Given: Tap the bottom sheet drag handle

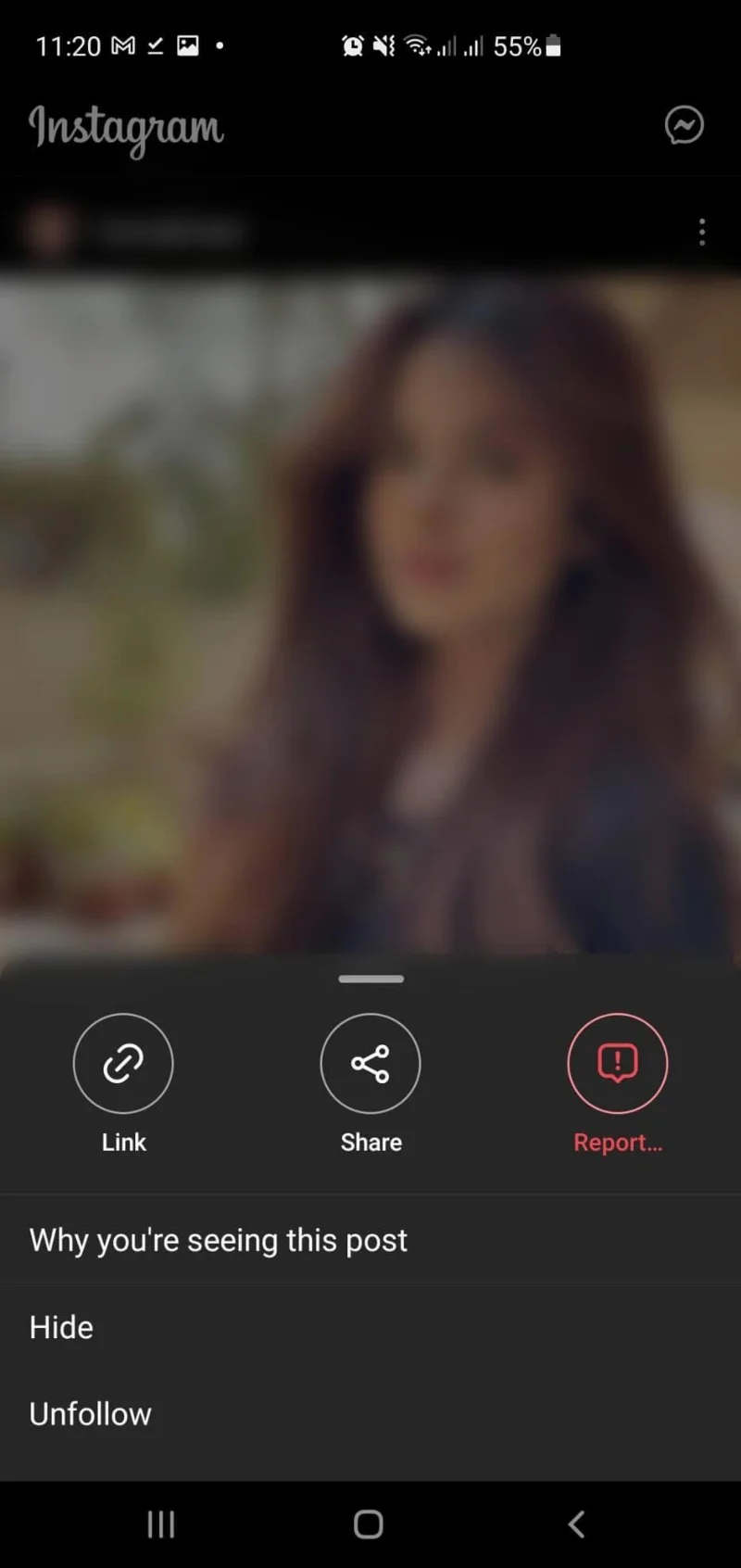Looking at the screenshot, I should (370, 979).
